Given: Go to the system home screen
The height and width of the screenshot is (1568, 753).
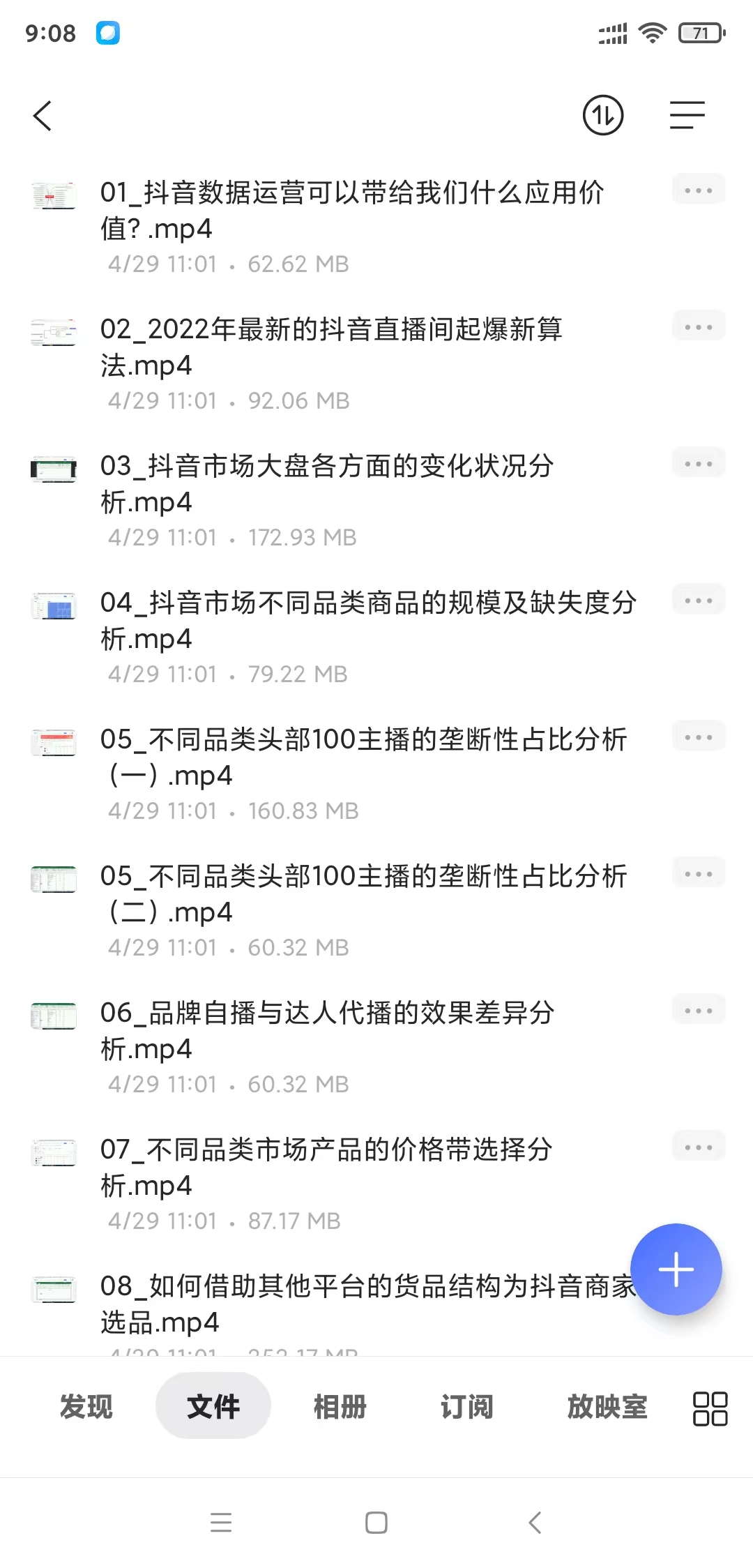Looking at the screenshot, I should point(376,1522).
